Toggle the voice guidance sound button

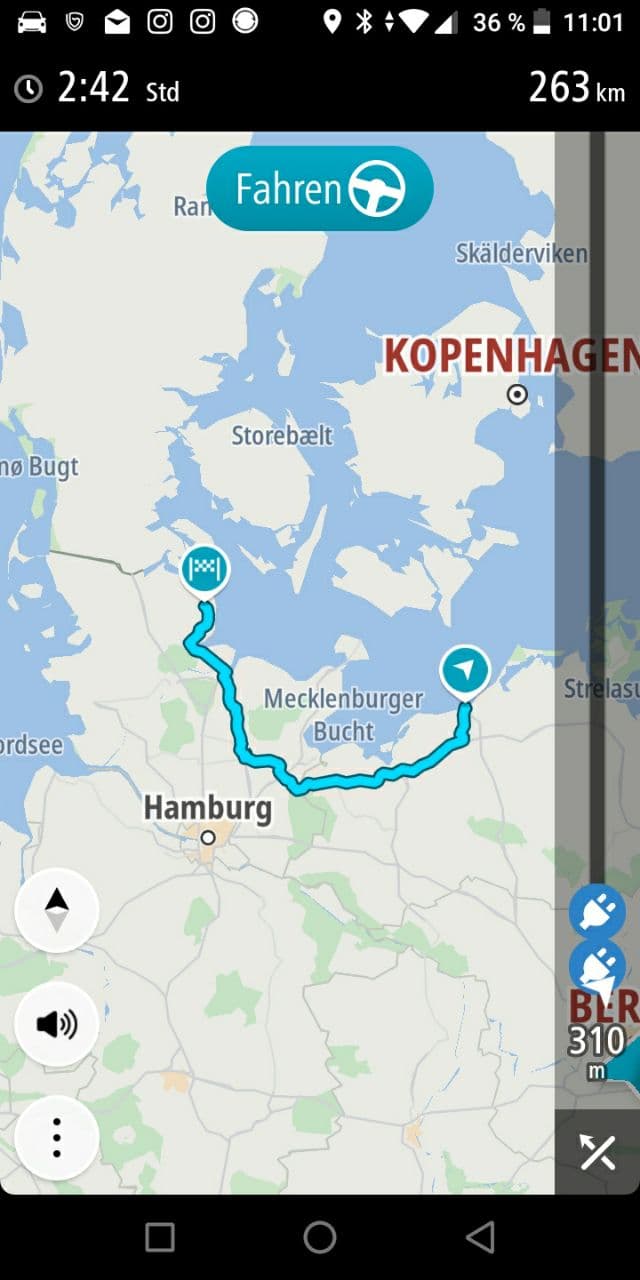(57, 1024)
